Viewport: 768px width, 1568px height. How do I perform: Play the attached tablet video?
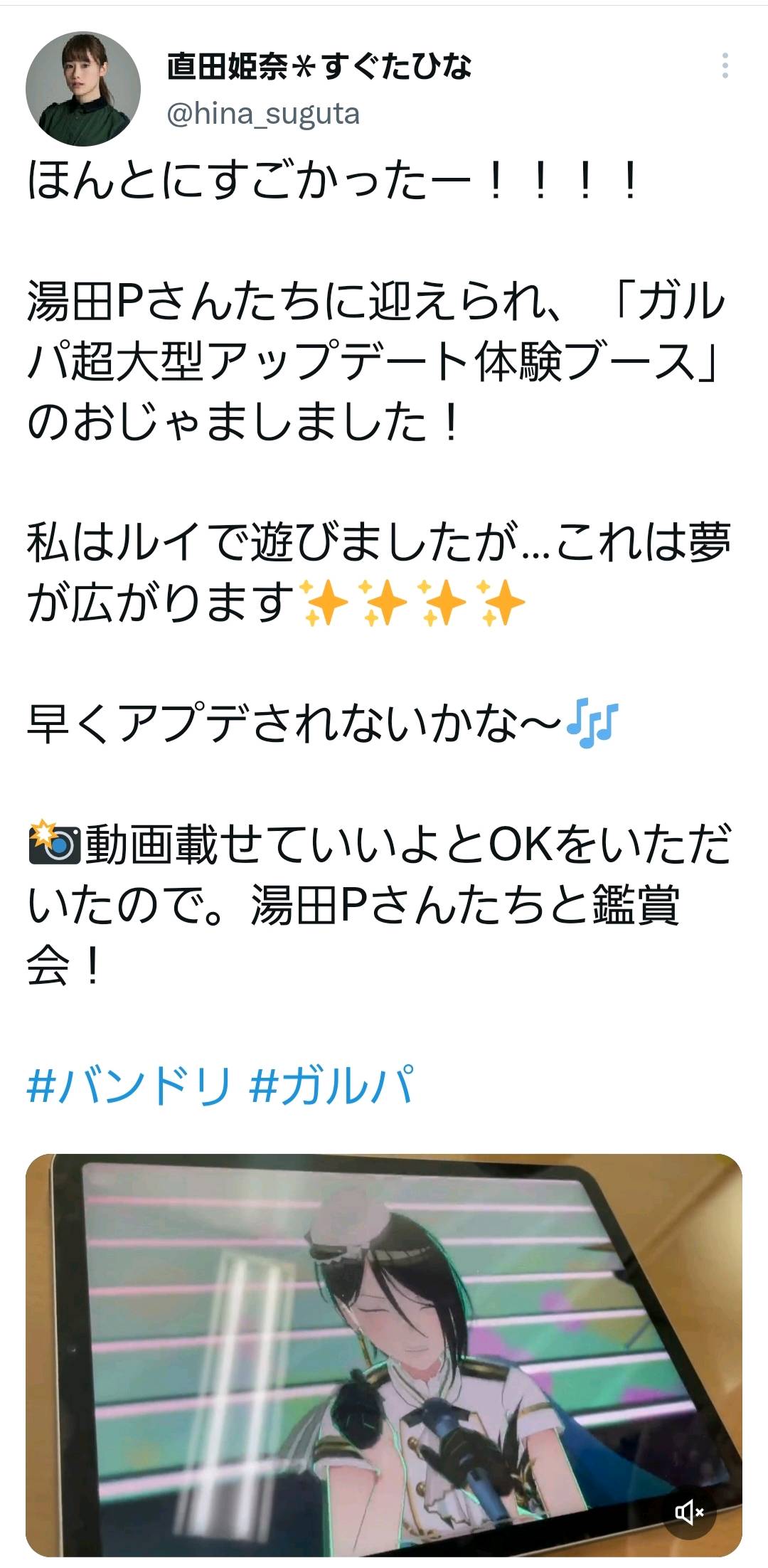(x=384, y=1352)
